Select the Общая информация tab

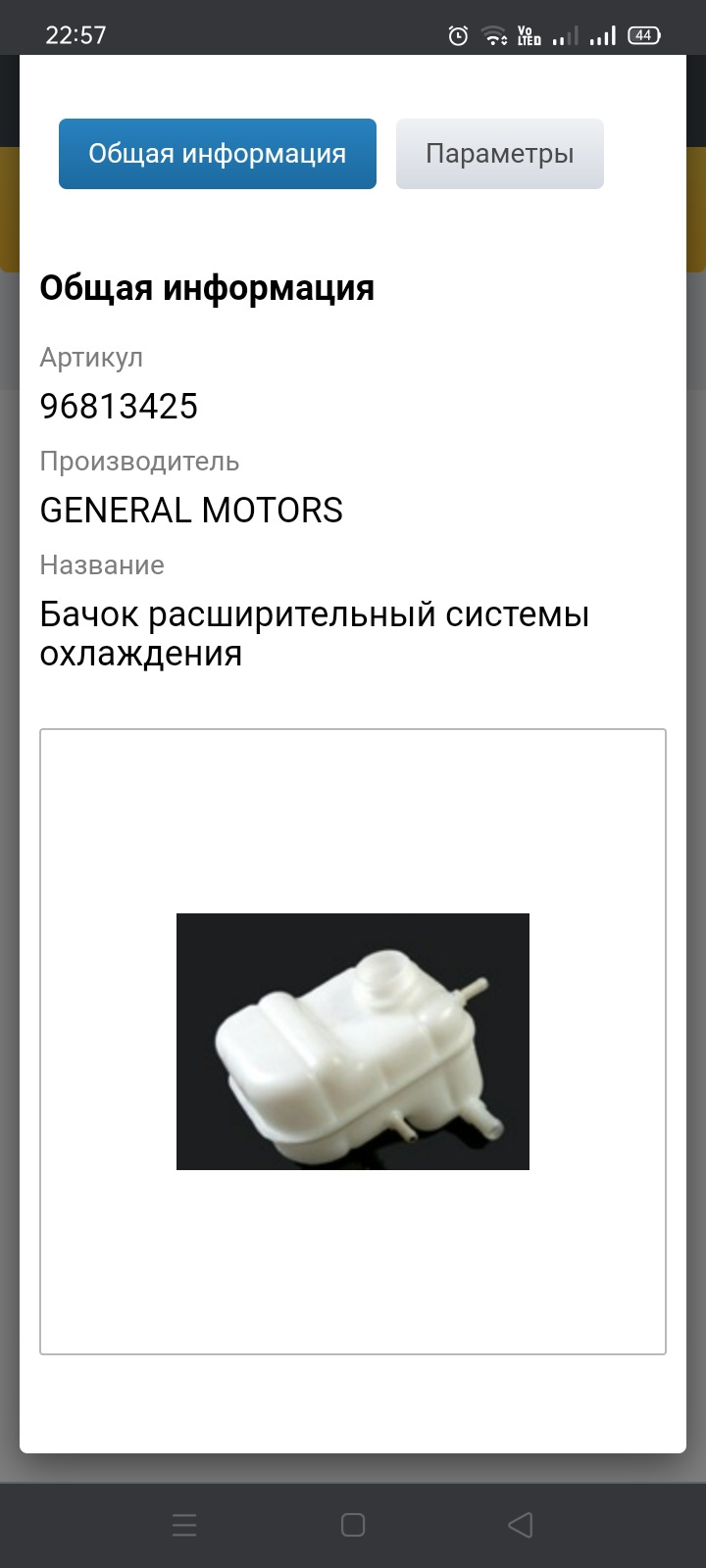coord(217,154)
